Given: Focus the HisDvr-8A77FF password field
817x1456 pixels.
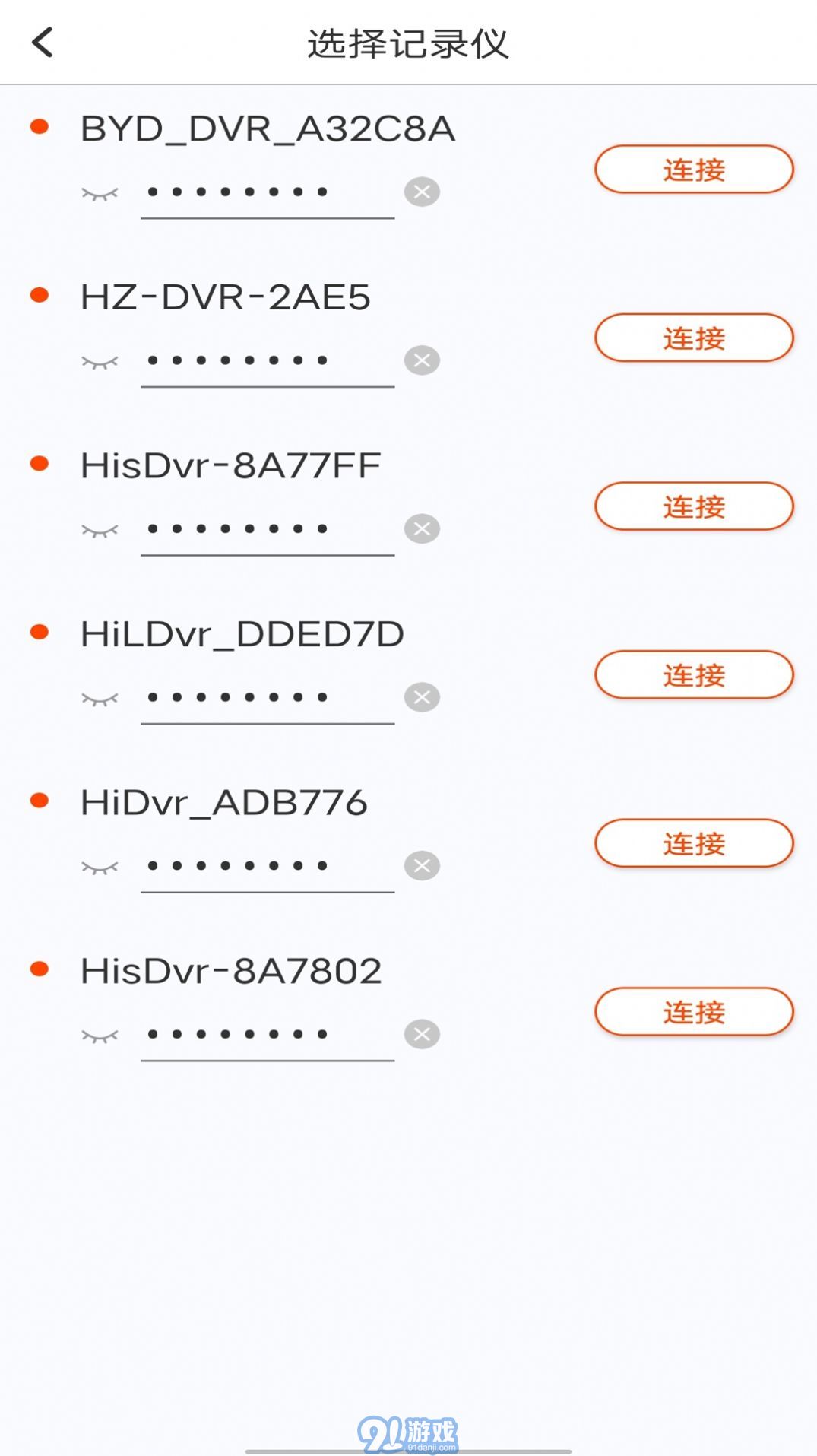Looking at the screenshot, I should pos(268,530).
